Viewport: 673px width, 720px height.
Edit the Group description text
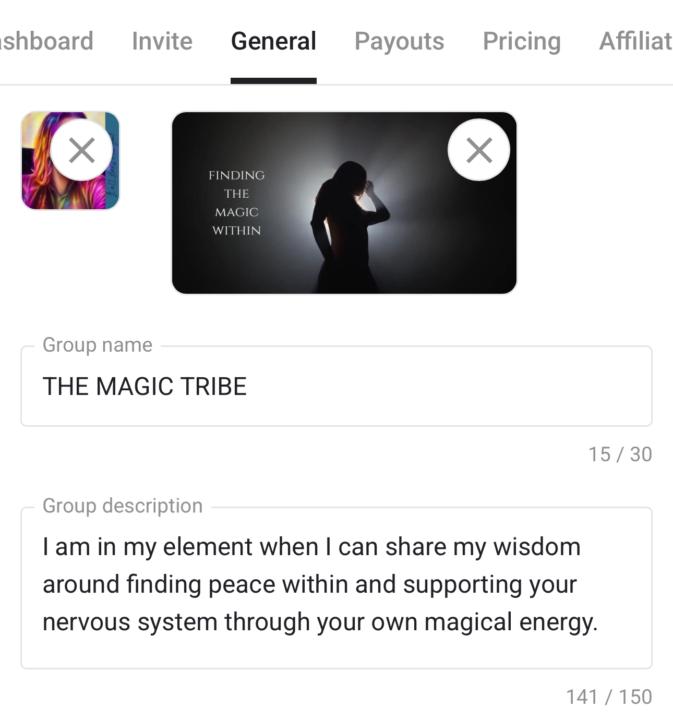click(336, 585)
